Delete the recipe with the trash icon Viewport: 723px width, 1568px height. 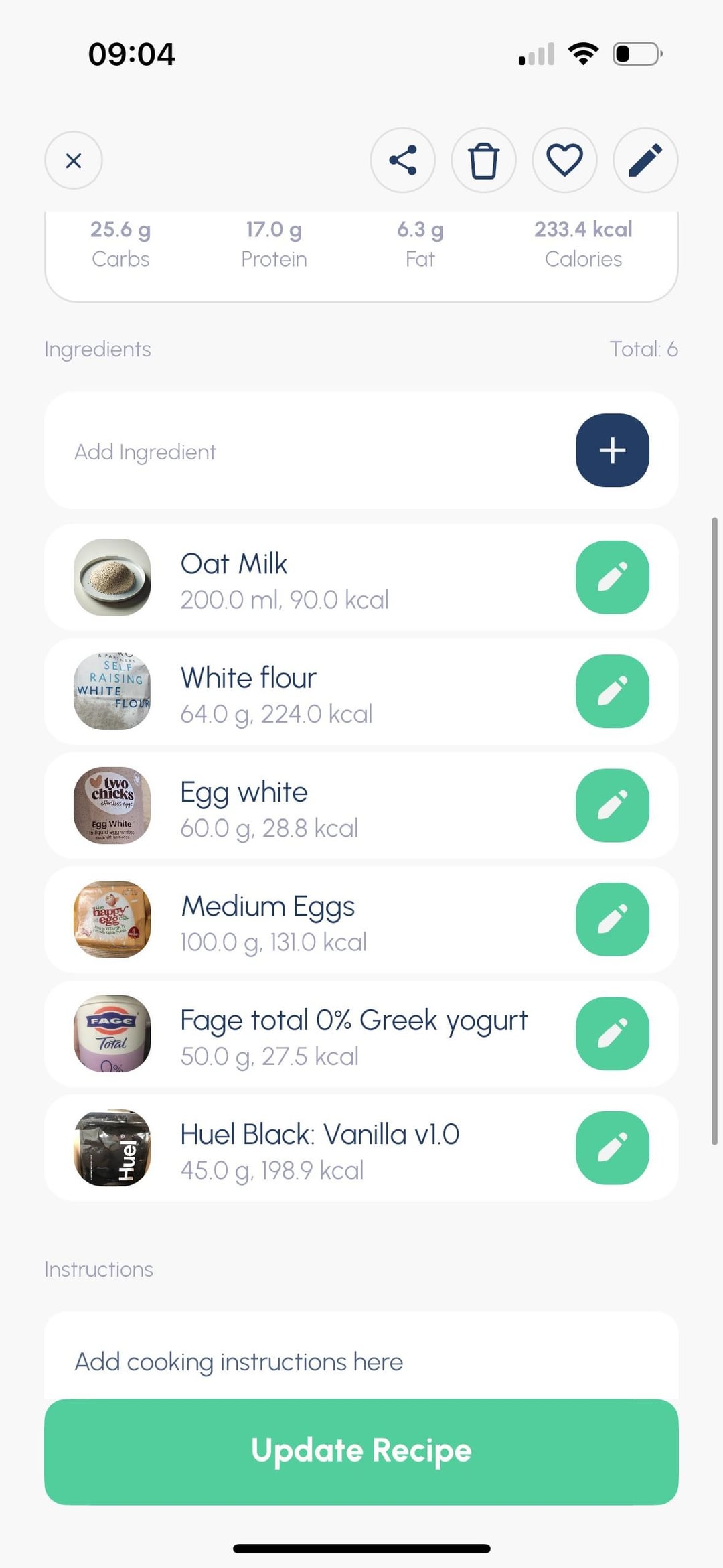pyautogui.click(x=483, y=160)
